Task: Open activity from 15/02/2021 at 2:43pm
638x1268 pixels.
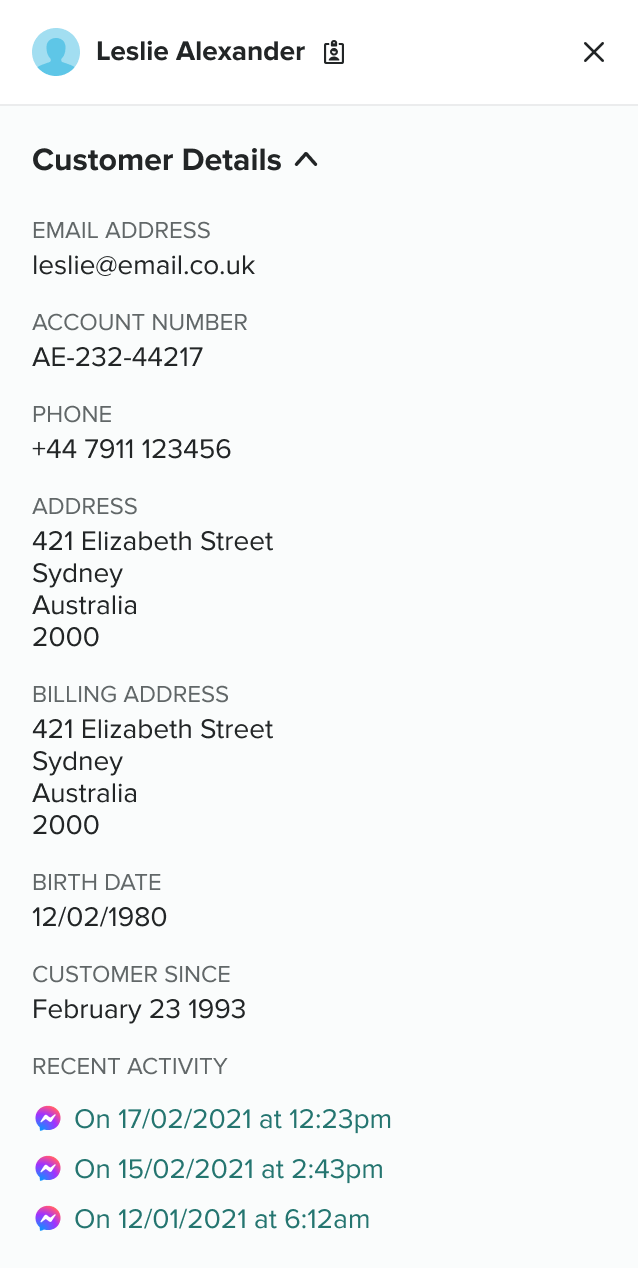Action: click(x=228, y=1169)
